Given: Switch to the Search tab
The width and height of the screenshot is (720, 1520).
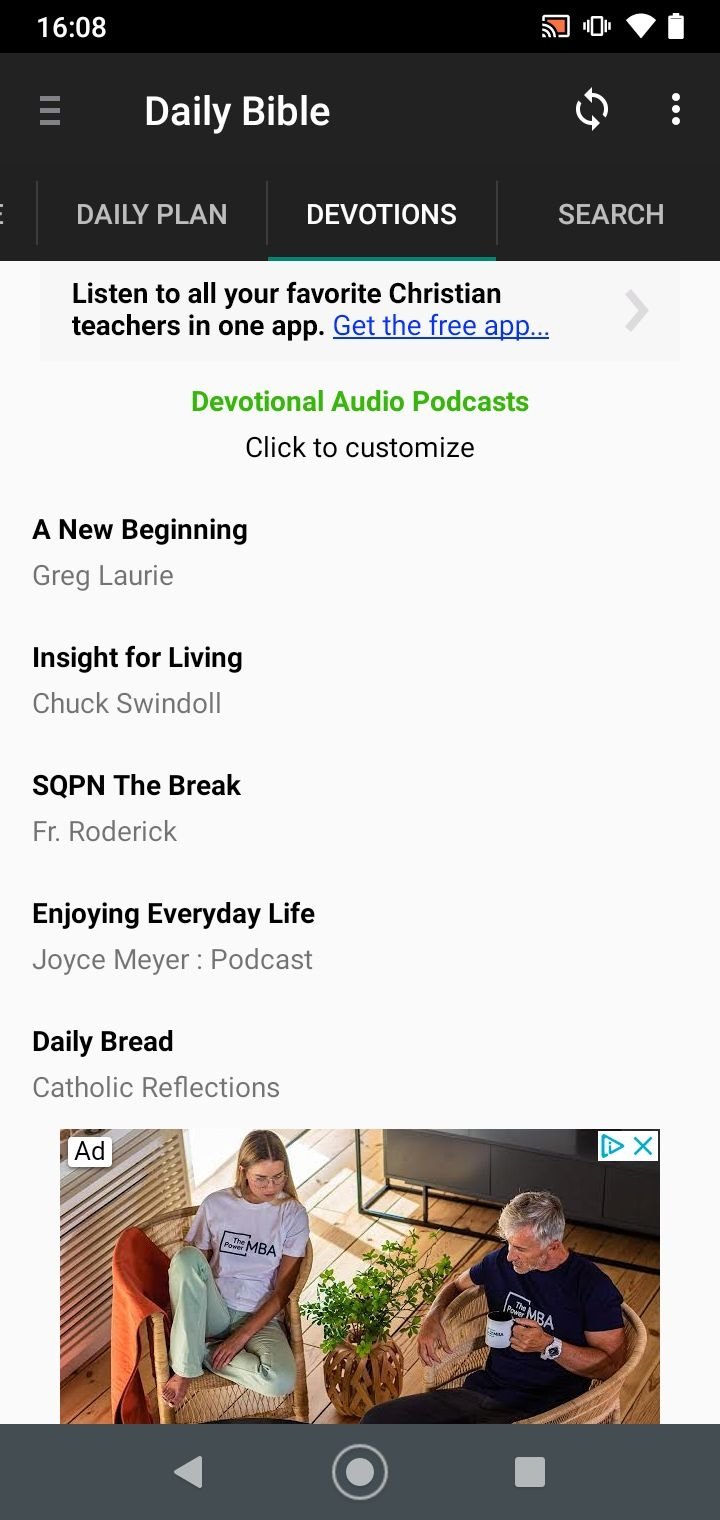Looking at the screenshot, I should coord(610,214).
